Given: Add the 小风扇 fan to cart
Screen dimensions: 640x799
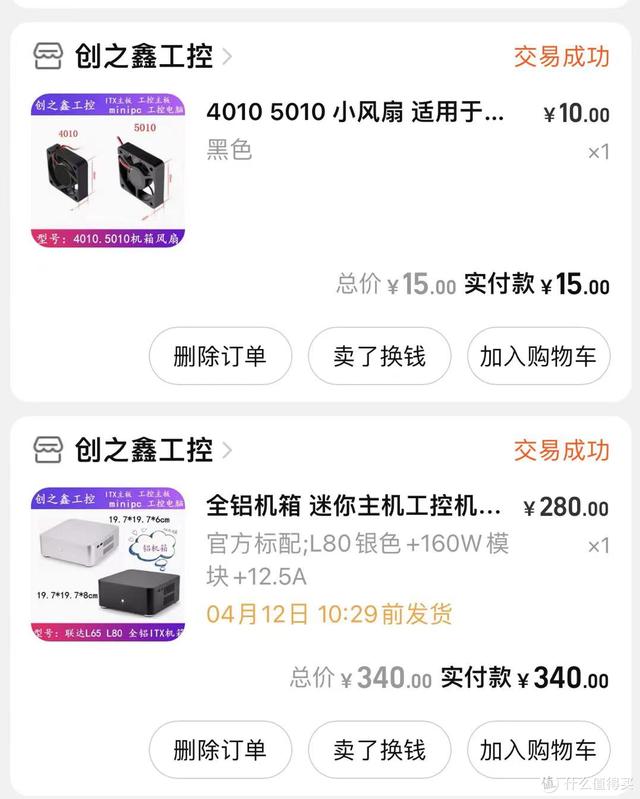Looking at the screenshot, I should click(538, 355).
